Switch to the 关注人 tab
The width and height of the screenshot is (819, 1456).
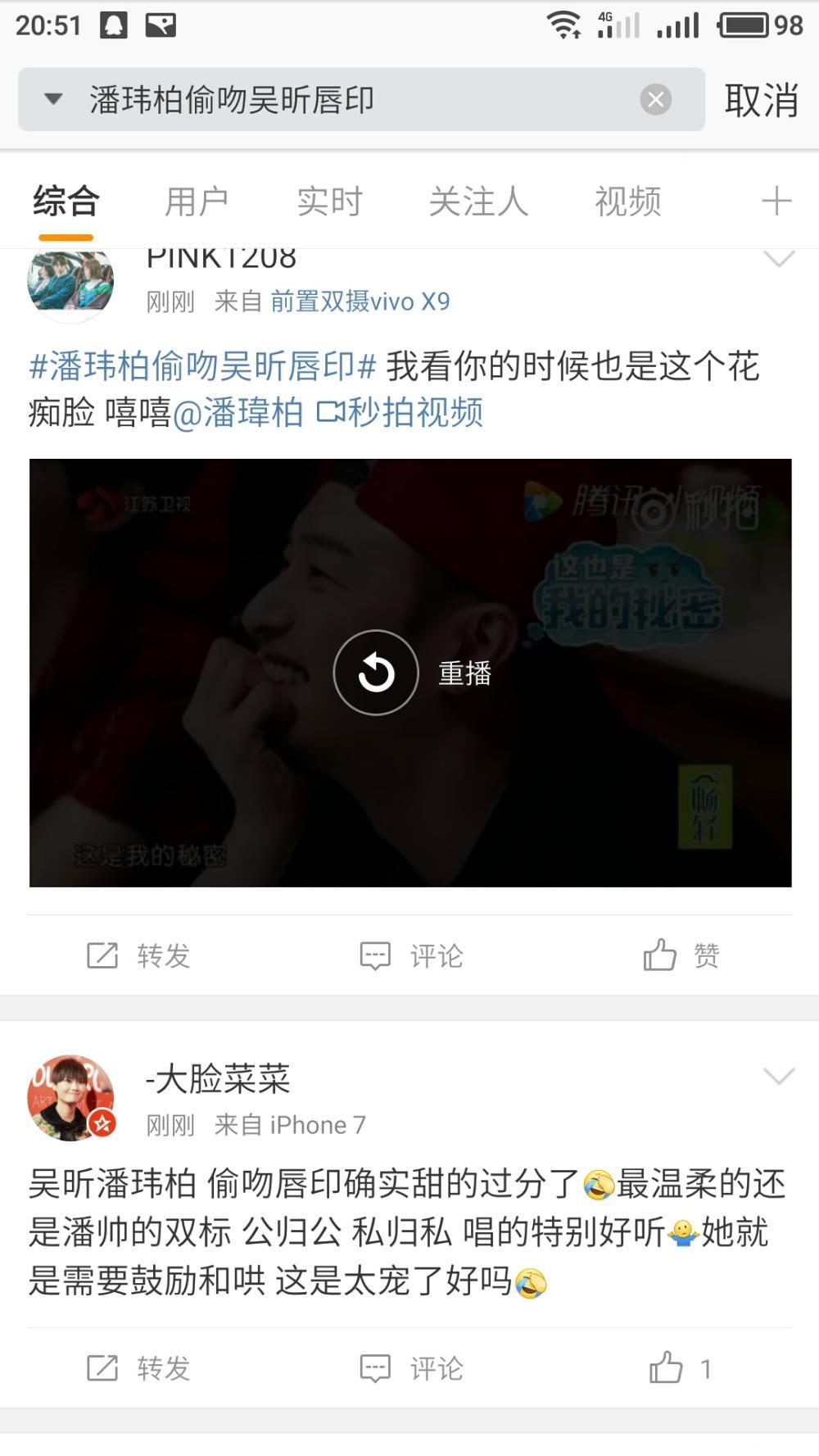click(x=478, y=202)
